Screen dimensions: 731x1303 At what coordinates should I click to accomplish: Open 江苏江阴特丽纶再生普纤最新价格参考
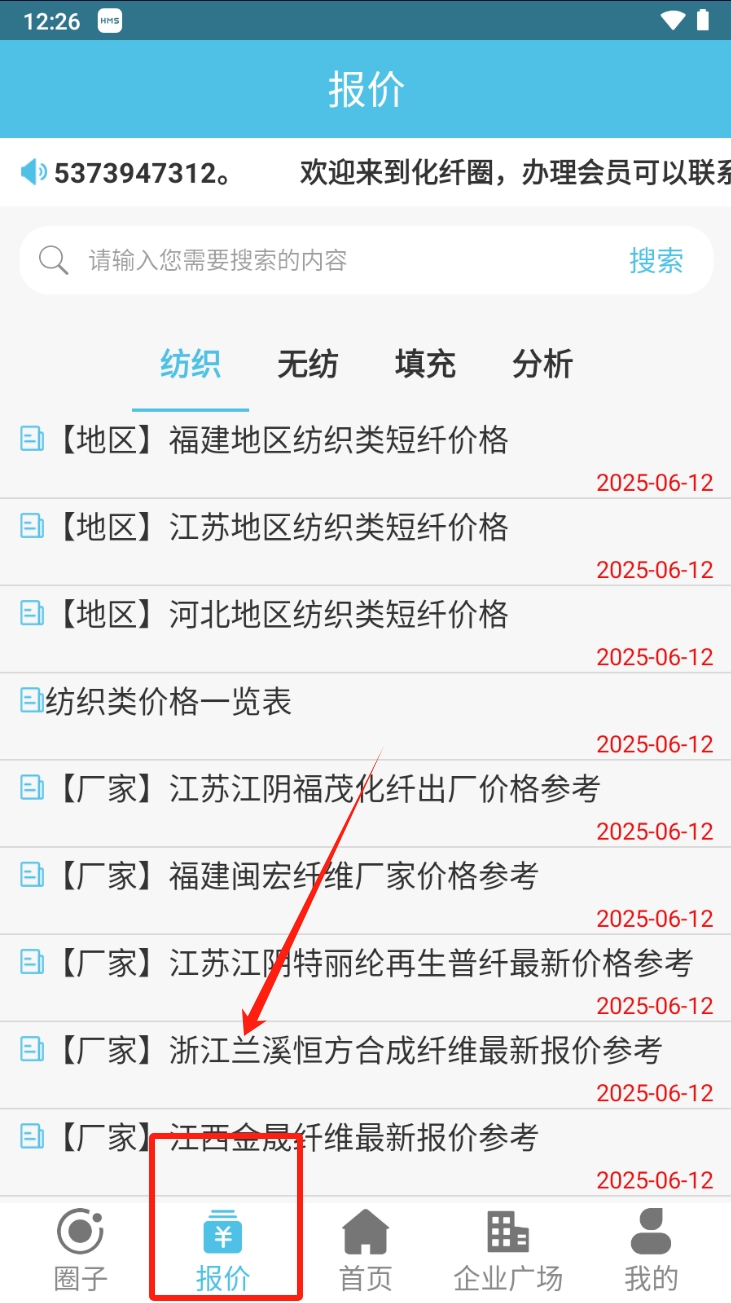pos(430,964)
